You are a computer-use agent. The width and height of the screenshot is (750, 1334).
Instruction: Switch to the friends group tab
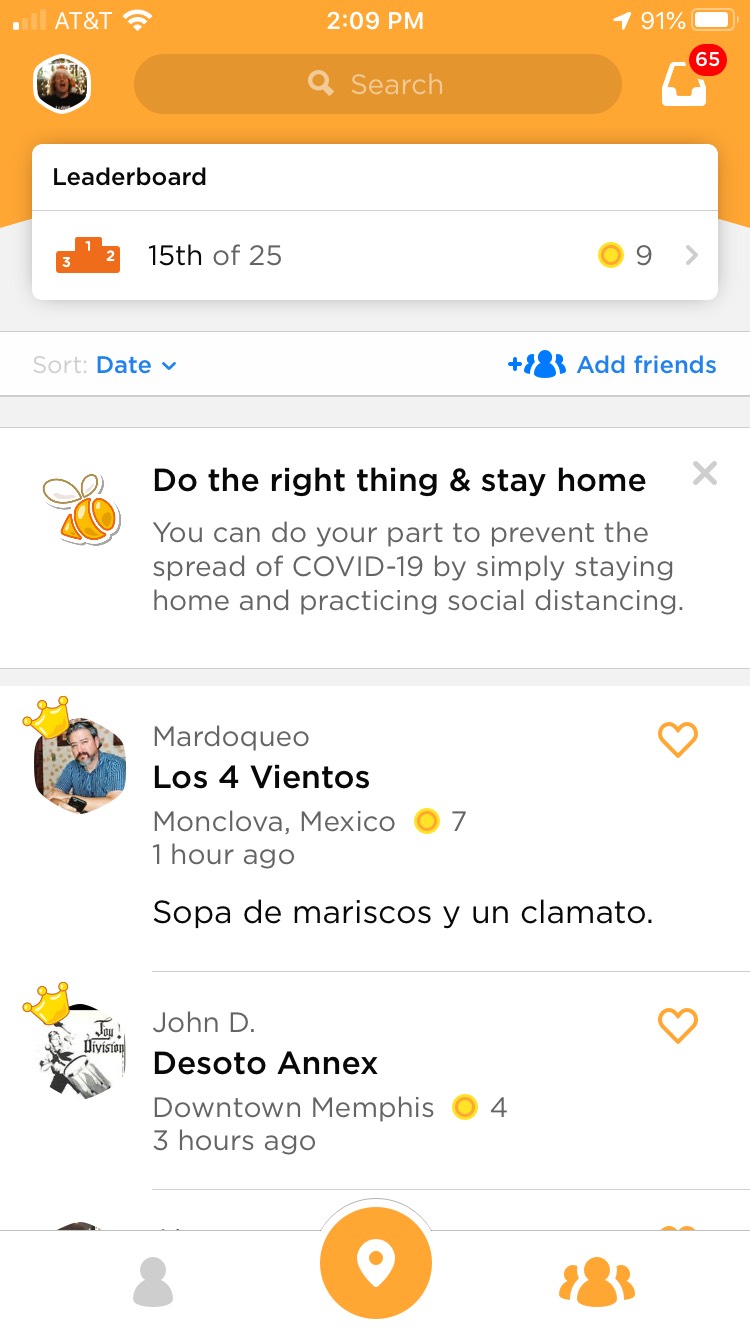point(597,1282)
